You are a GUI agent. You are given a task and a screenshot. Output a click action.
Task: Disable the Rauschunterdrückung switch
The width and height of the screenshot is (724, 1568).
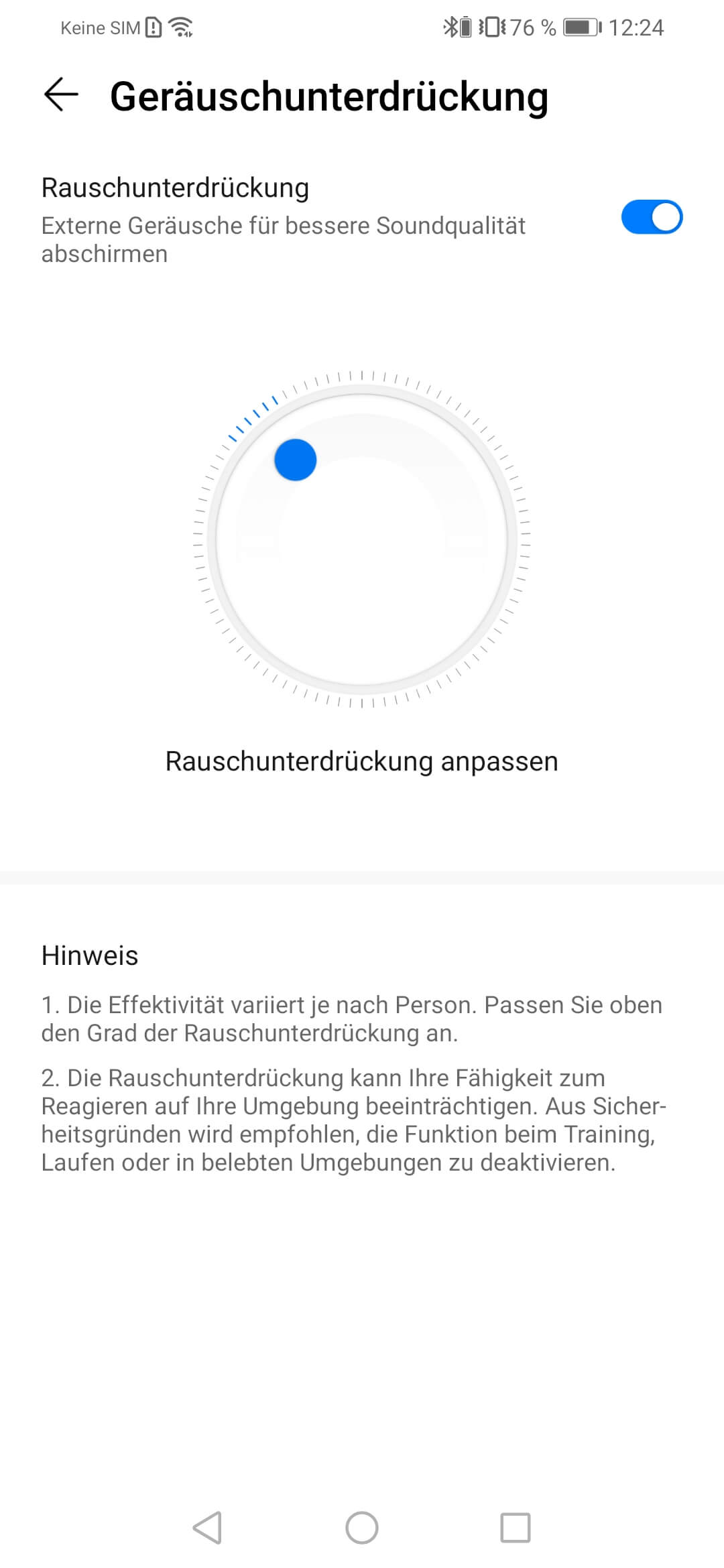pos(651,218)
